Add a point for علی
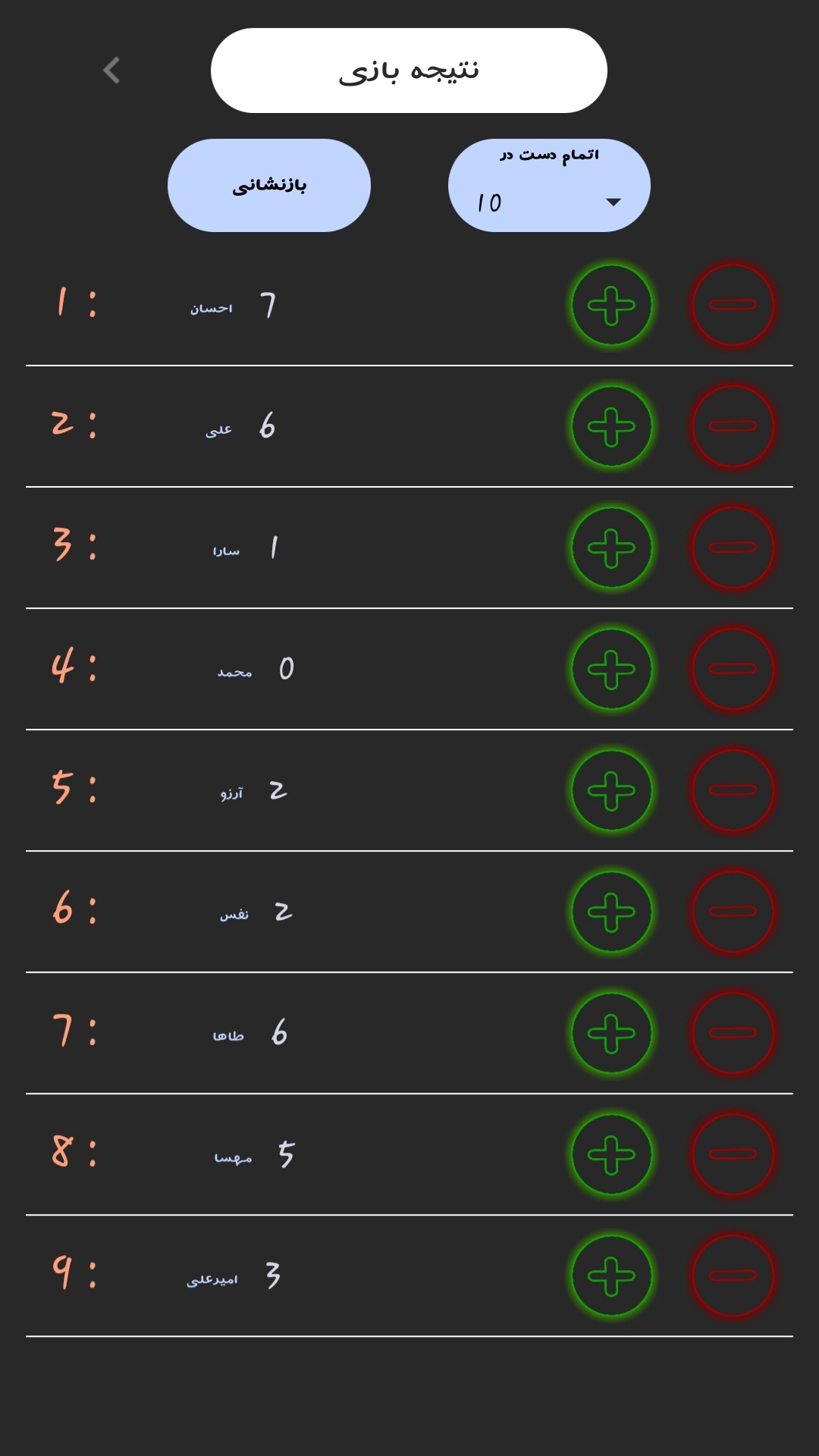This screenshot has width=819, height=1456. [x=611, y=427]
